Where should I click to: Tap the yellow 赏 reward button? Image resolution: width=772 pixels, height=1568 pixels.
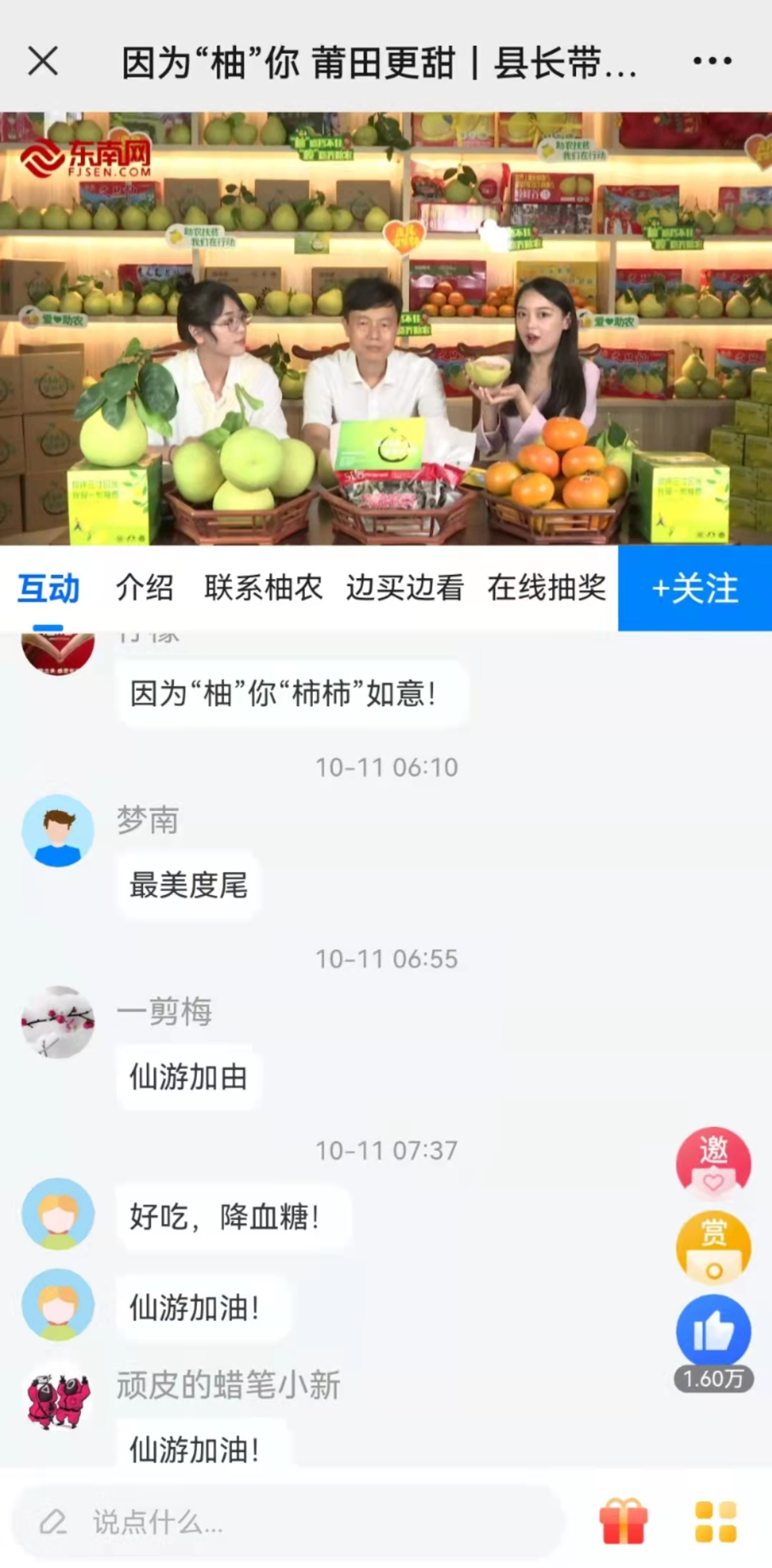coord(713,1246)
